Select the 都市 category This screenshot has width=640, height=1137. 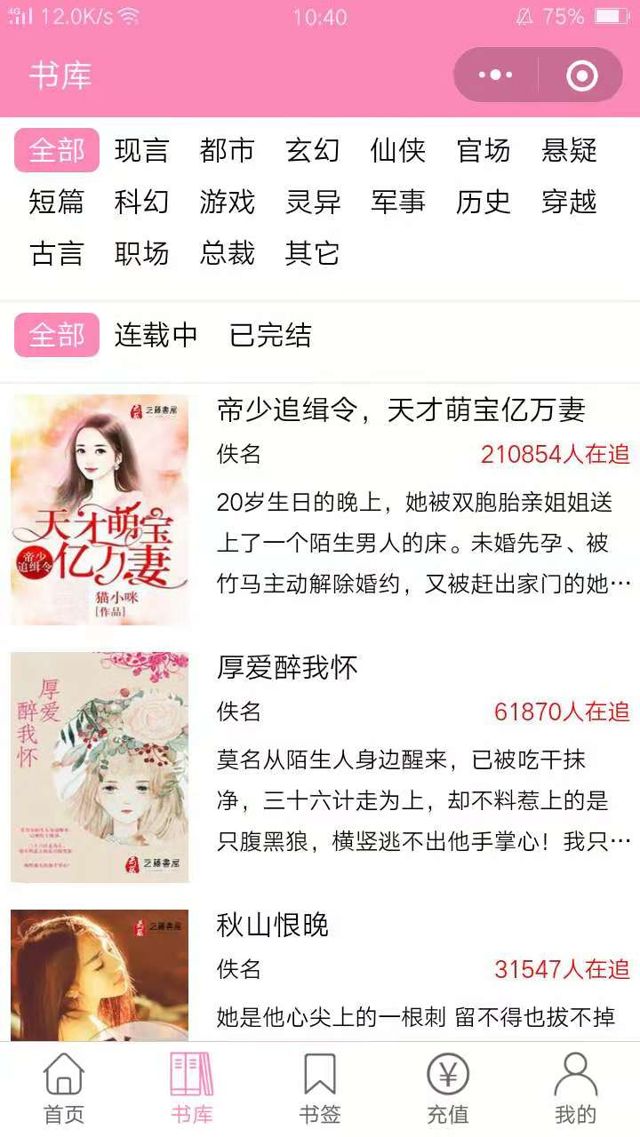[227, 151]
